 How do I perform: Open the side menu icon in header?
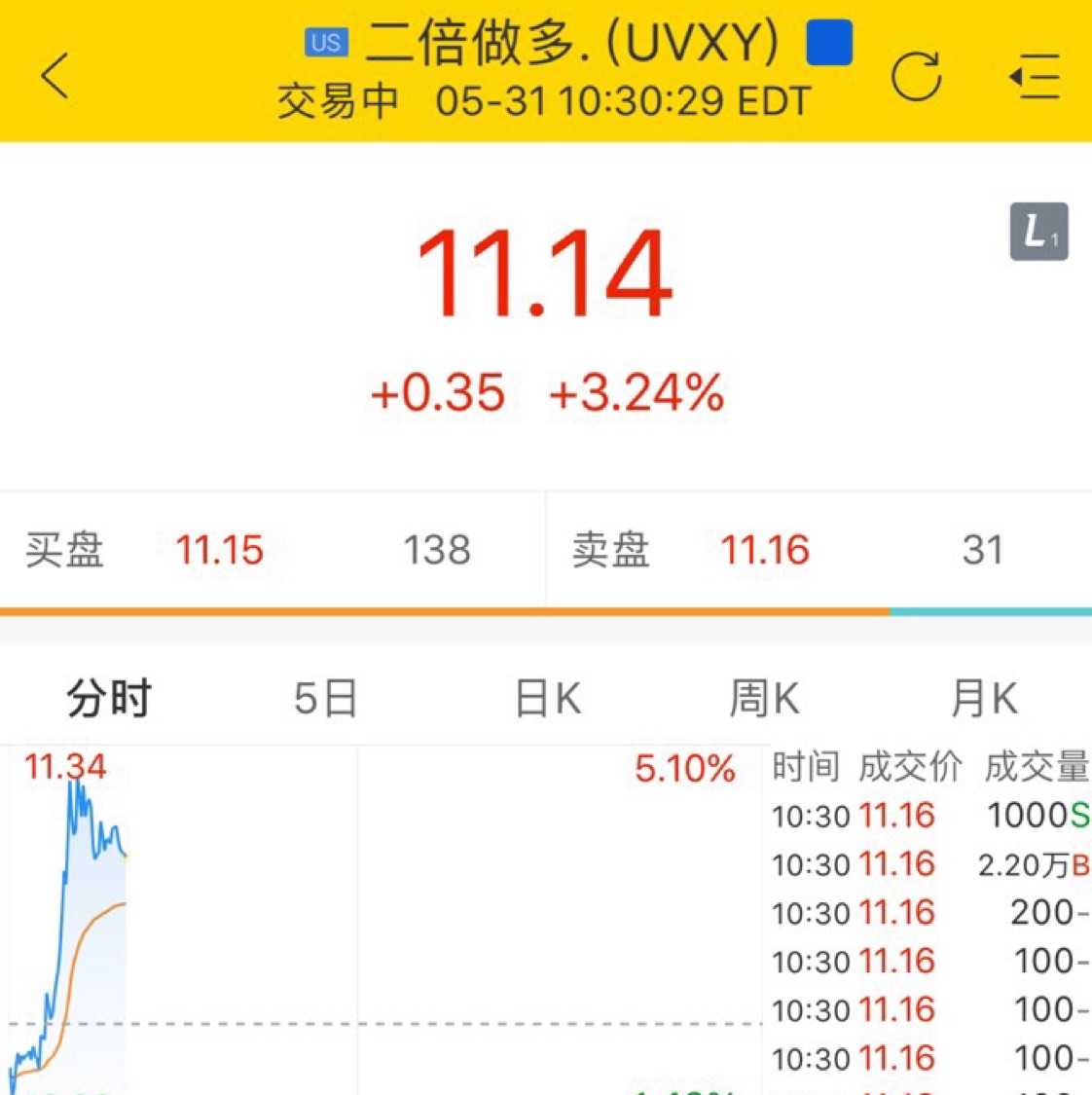[x=1035, y=76]
